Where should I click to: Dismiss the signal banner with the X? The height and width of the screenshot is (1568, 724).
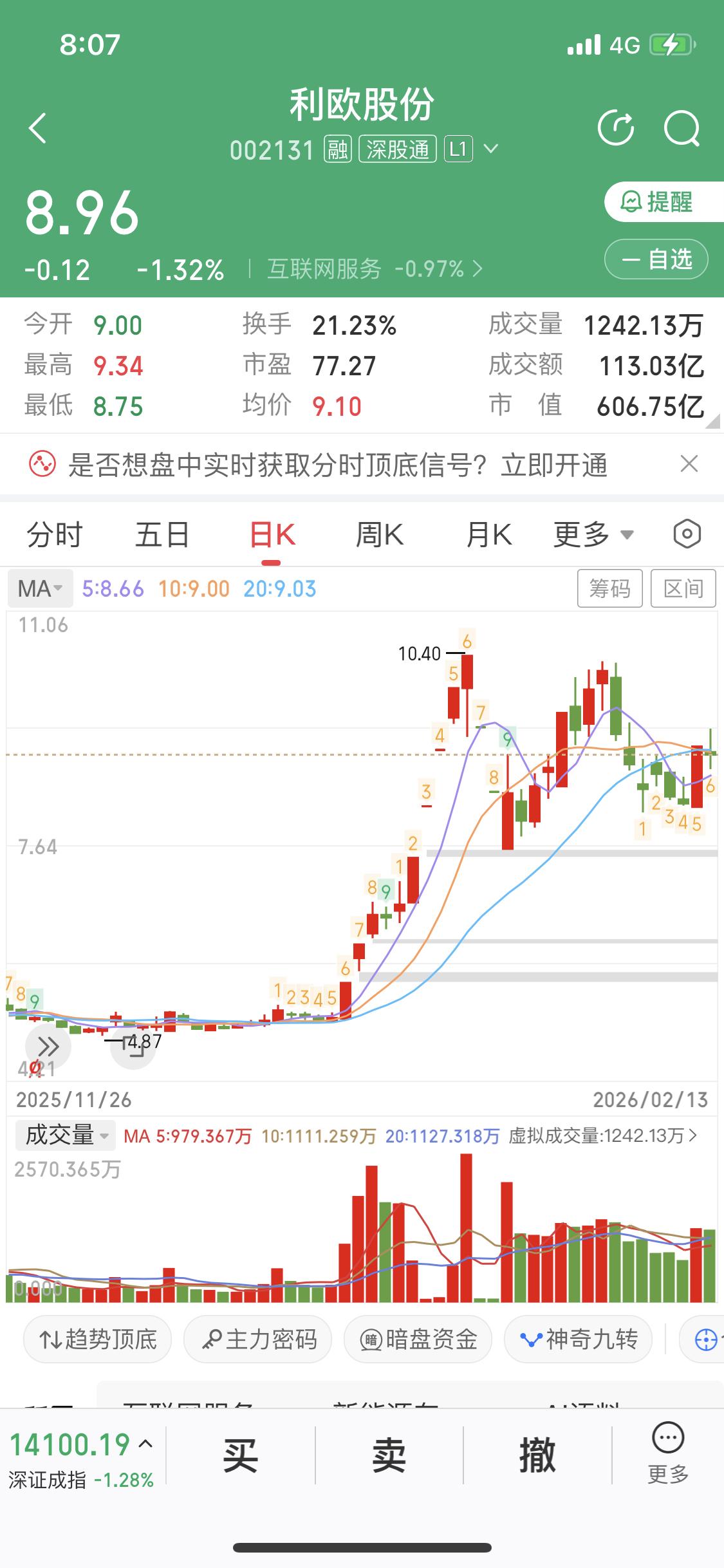[688, 464]
